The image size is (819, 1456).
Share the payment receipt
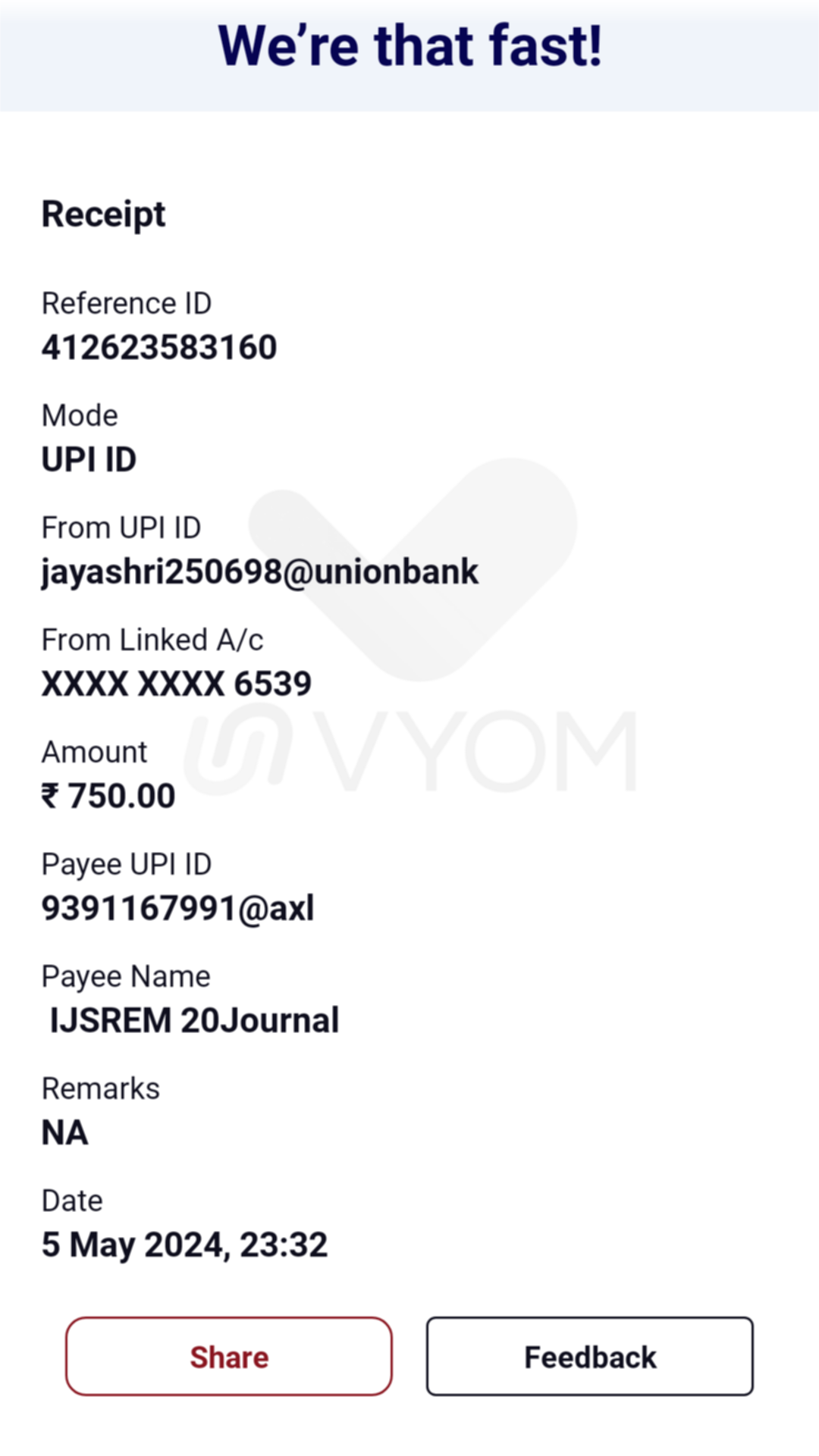(228, 1356)
